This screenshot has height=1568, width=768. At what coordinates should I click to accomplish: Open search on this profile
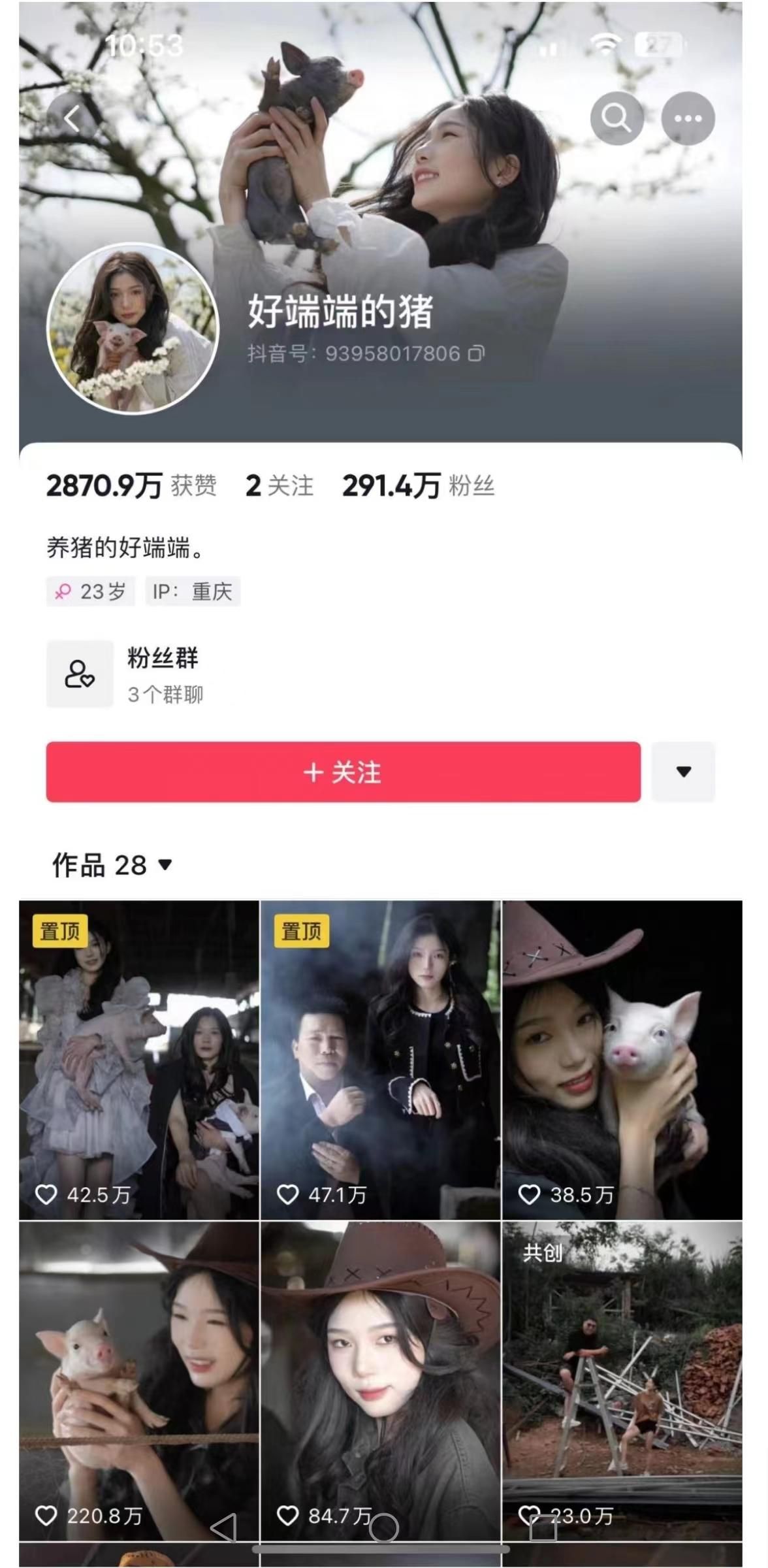[616, 118]
